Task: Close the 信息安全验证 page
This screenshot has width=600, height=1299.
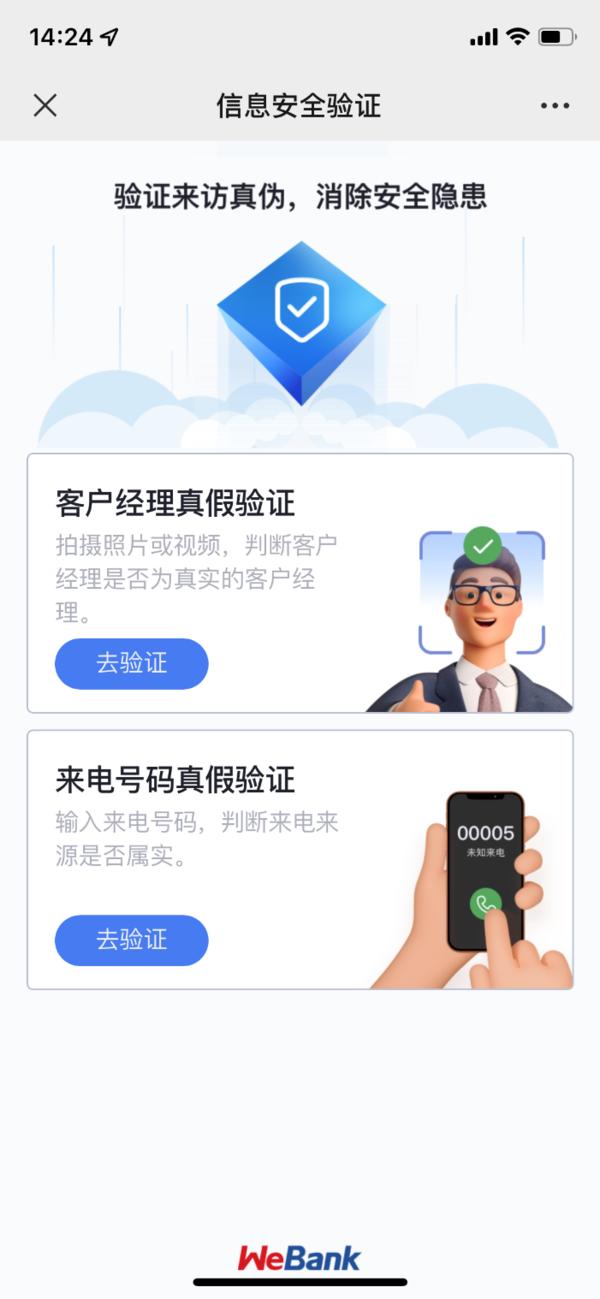Action: pos(45,105)
